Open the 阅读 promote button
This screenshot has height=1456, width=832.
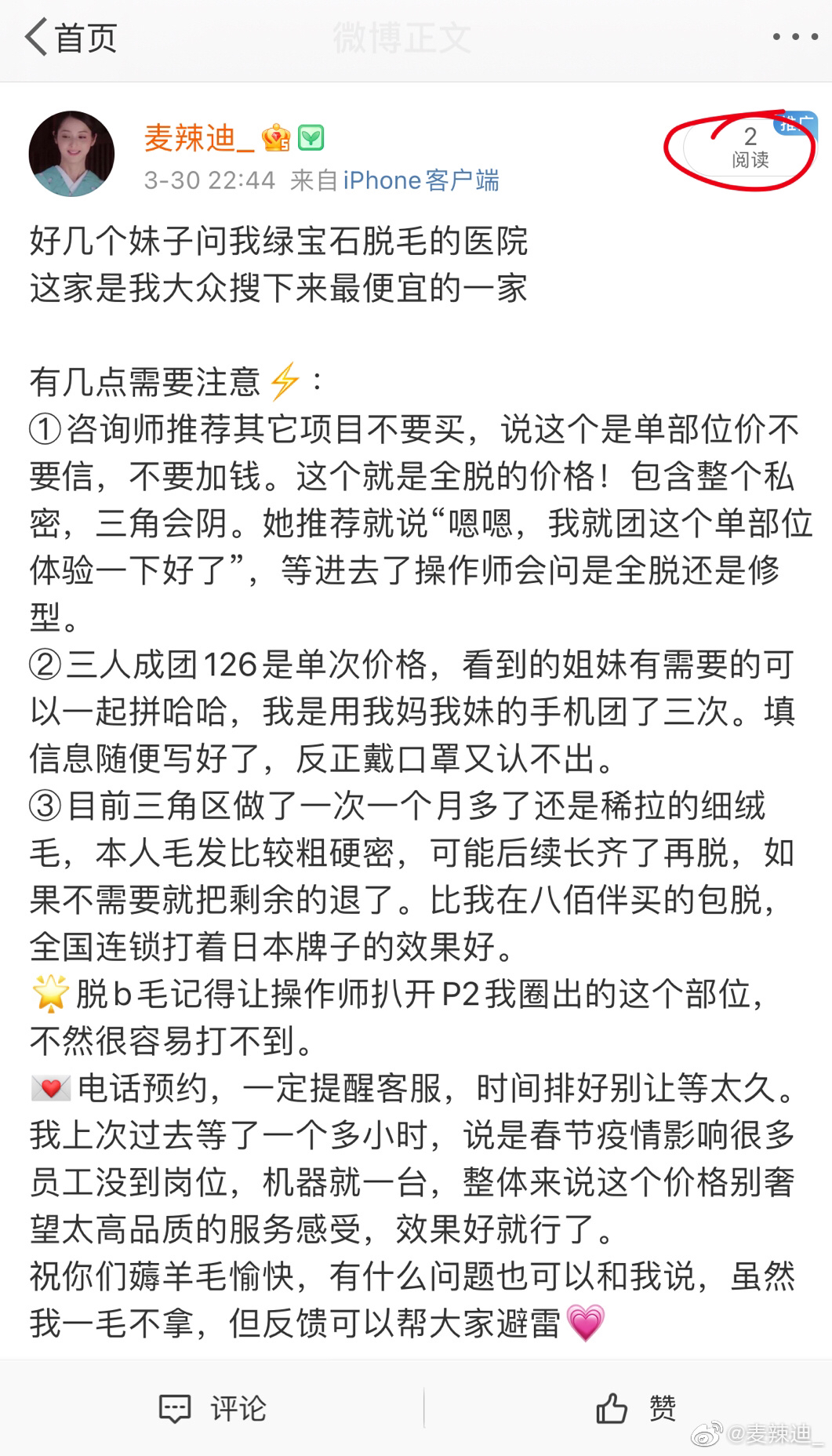[x=750, y=147]
